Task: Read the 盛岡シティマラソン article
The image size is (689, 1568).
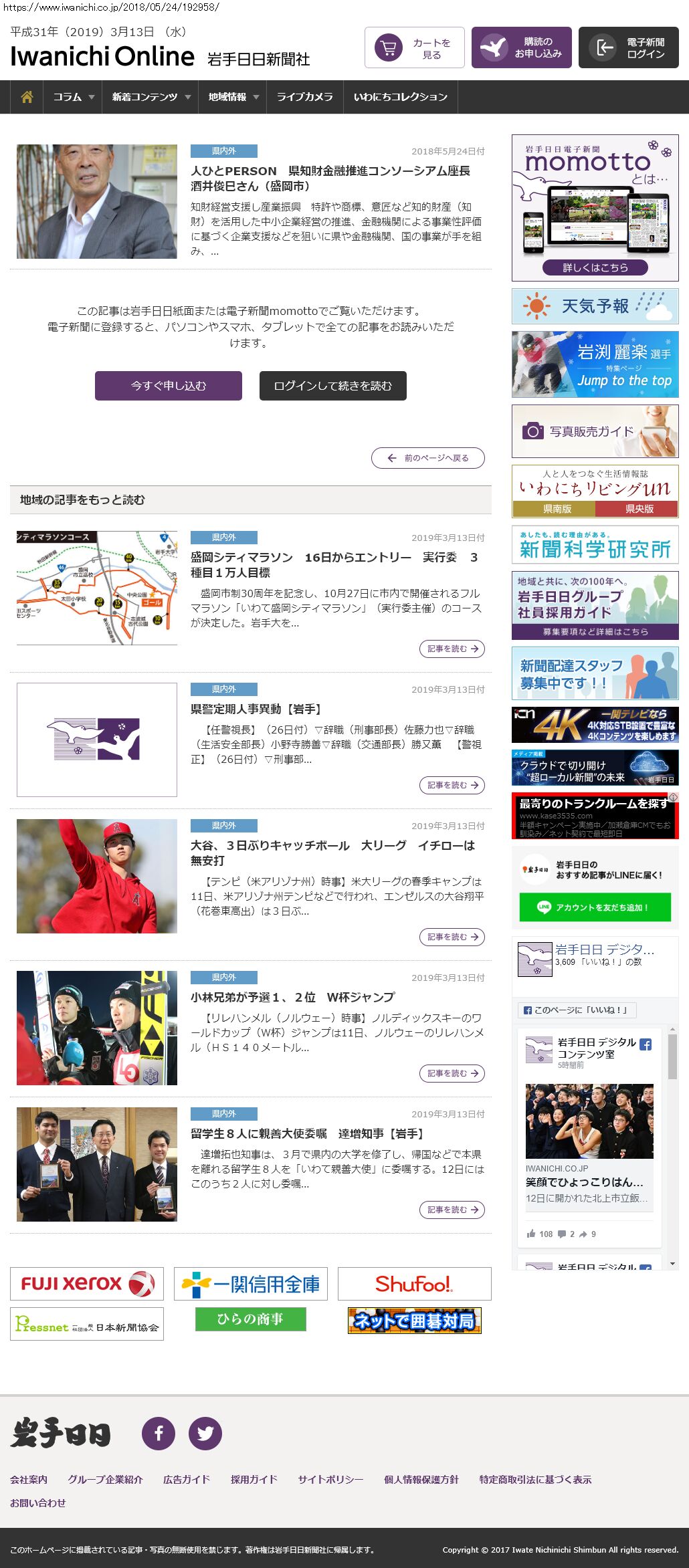Action: tap(452, 649)
